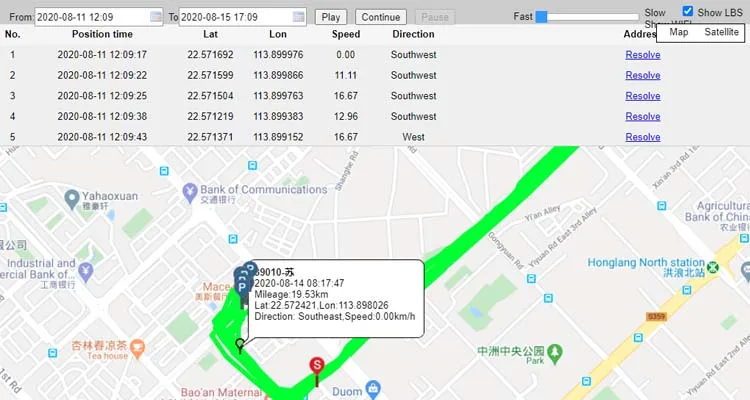Start playback with the Play button
Image resolution: width=750 pixels, height=400 pixels.
point(331,17)
